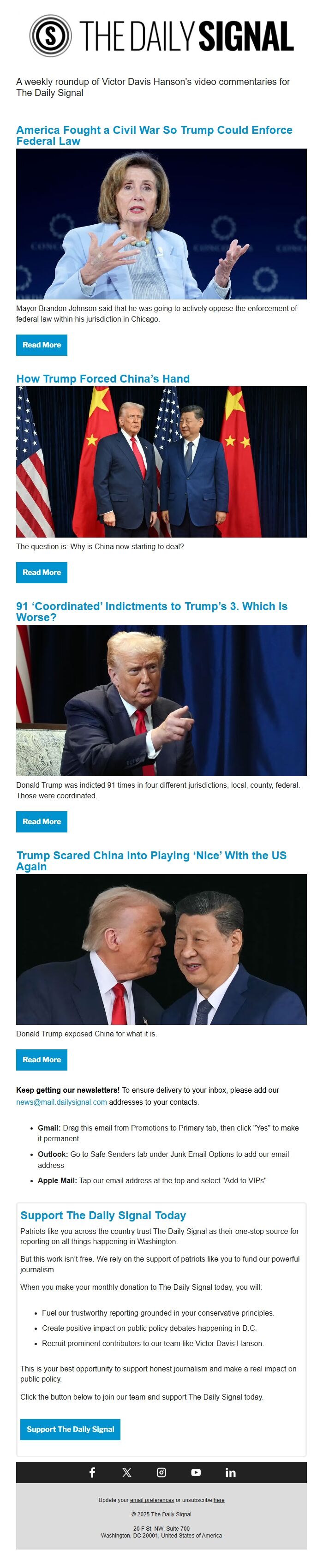323x1568 pixels.
Task: Tap Read More under the Brandon Johnson summary
Action: pyautogui.click(x=42, y=345)
